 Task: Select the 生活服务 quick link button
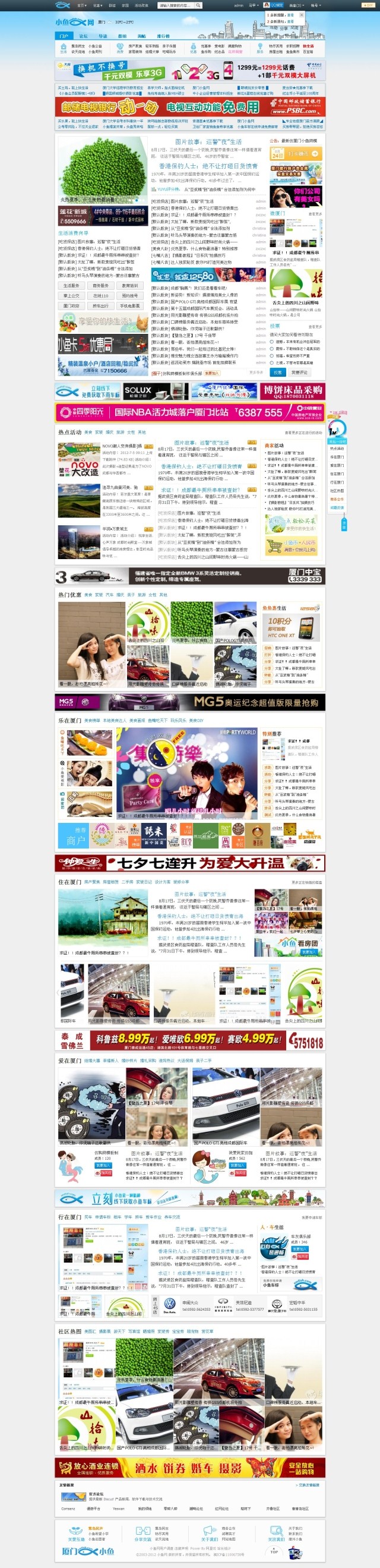tap(72, 285)
